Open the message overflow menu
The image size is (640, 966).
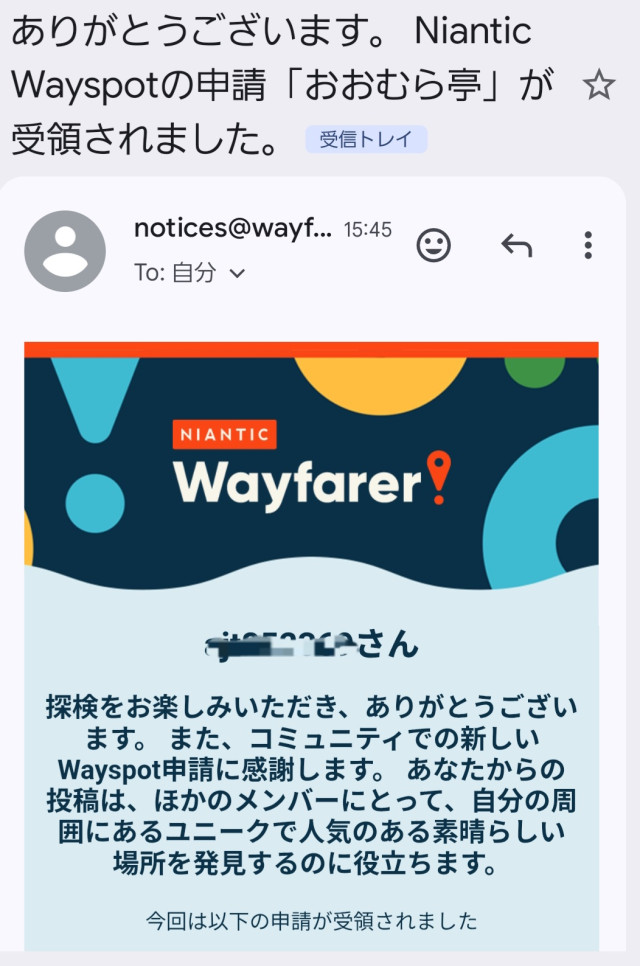pyautogui.click(x=588, y=245)
